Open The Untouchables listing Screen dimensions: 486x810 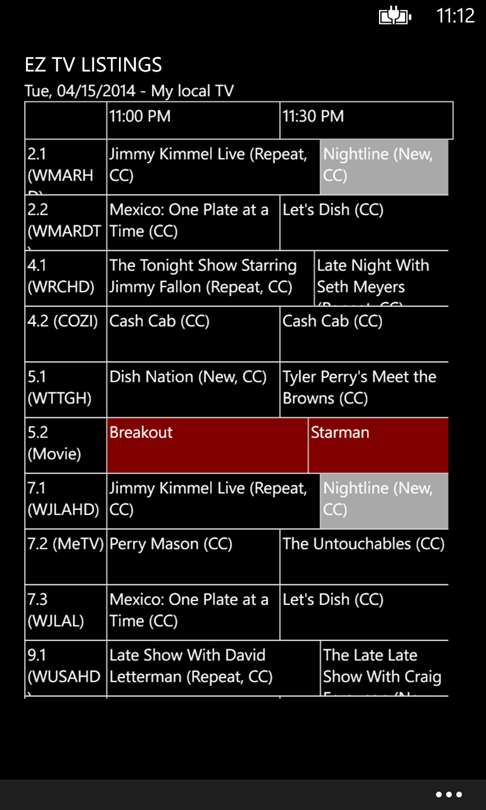coord(364,557)
